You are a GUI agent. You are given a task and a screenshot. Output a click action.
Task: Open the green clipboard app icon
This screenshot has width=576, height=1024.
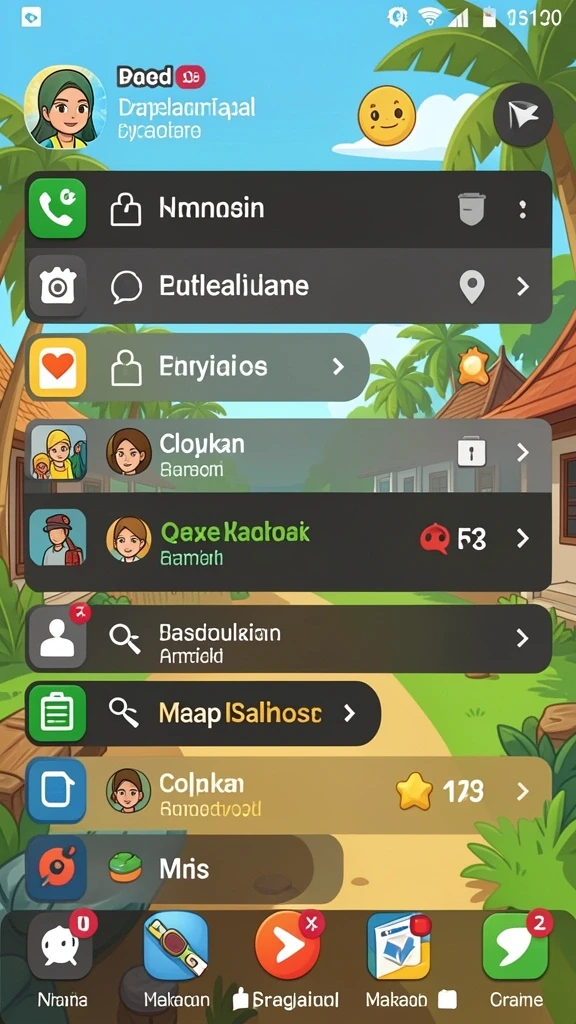57,713
